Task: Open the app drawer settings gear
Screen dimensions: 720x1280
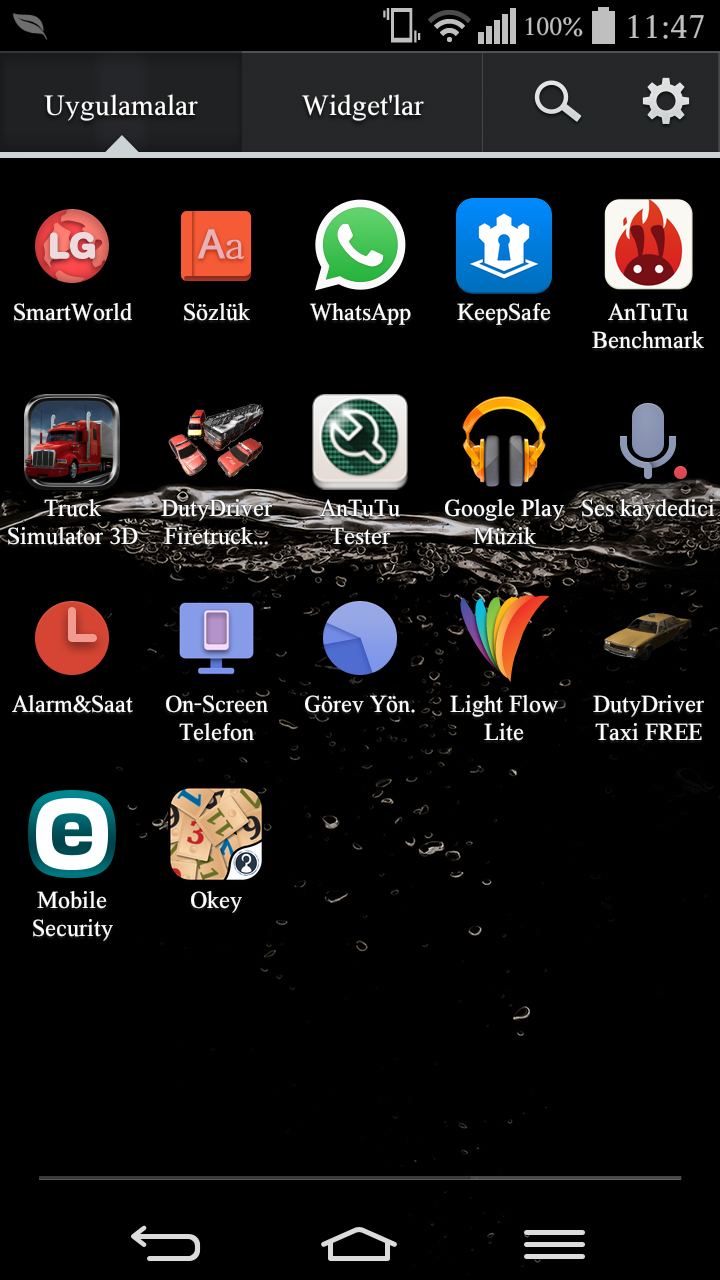Action: [665, 102]
